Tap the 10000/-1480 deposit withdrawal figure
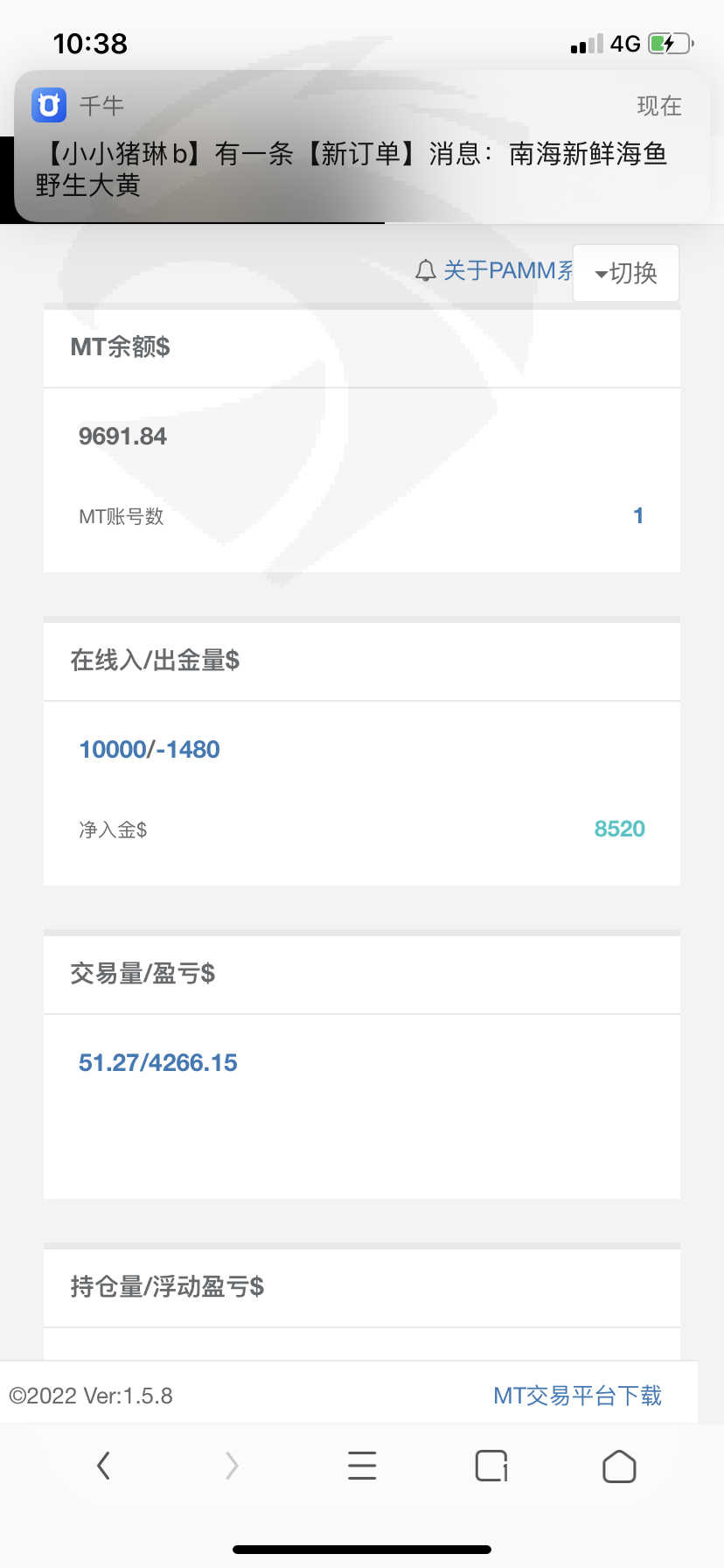This screenshot has width=724, height=1568. pos(150,749)
